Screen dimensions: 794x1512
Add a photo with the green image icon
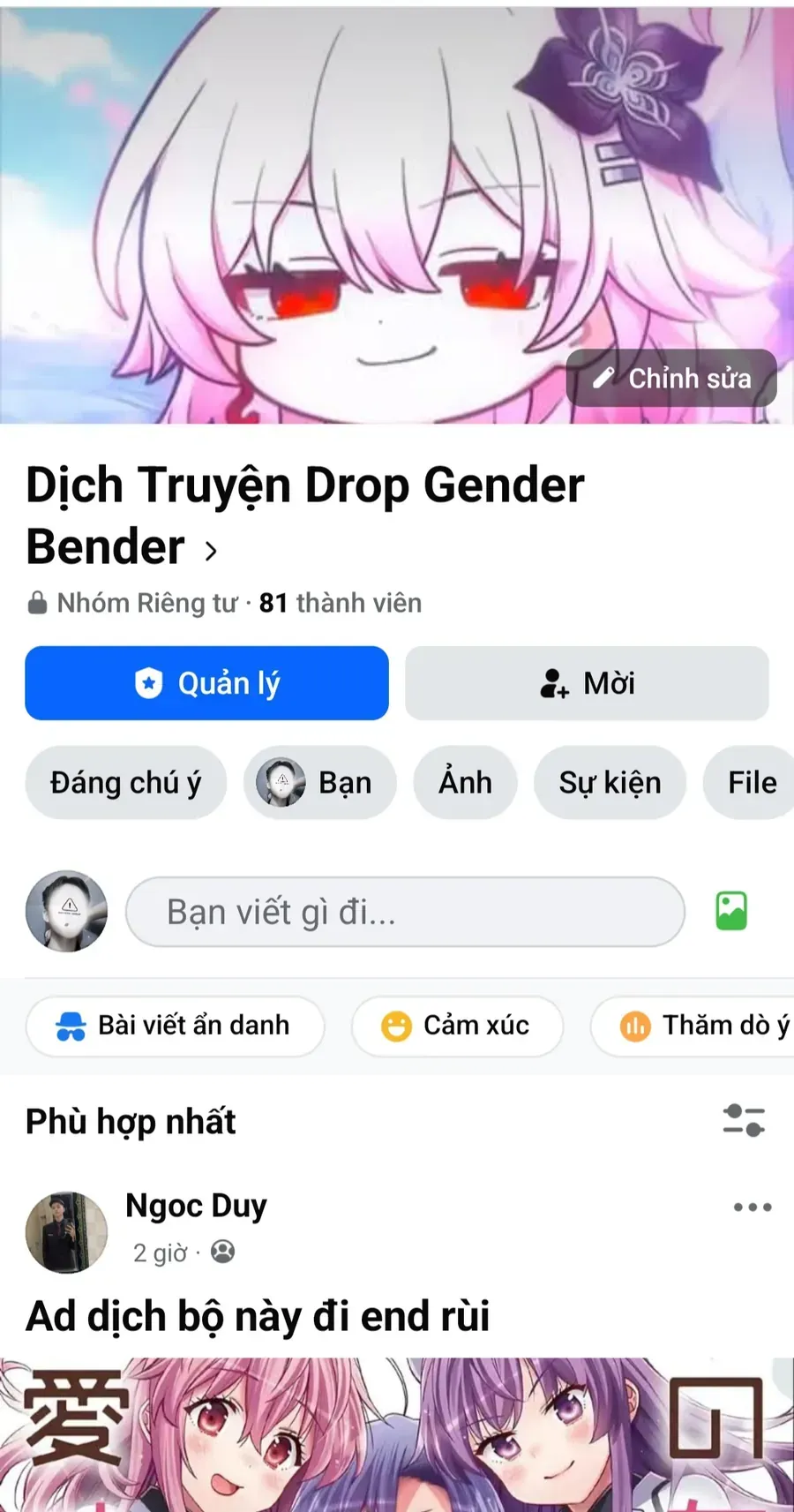pyautogui.click(x=731, y=912)
